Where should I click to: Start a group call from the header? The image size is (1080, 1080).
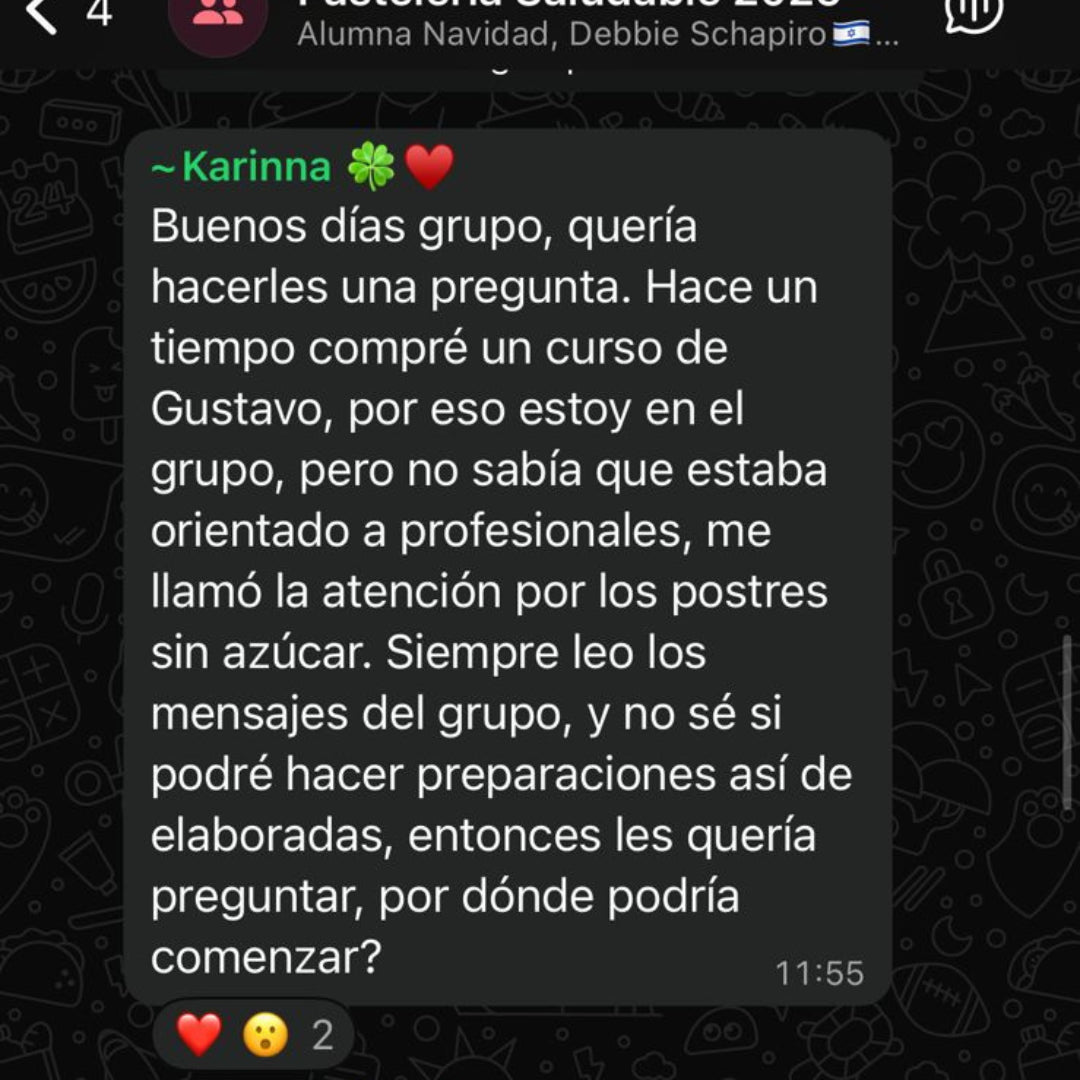click(x=972, y=12)
